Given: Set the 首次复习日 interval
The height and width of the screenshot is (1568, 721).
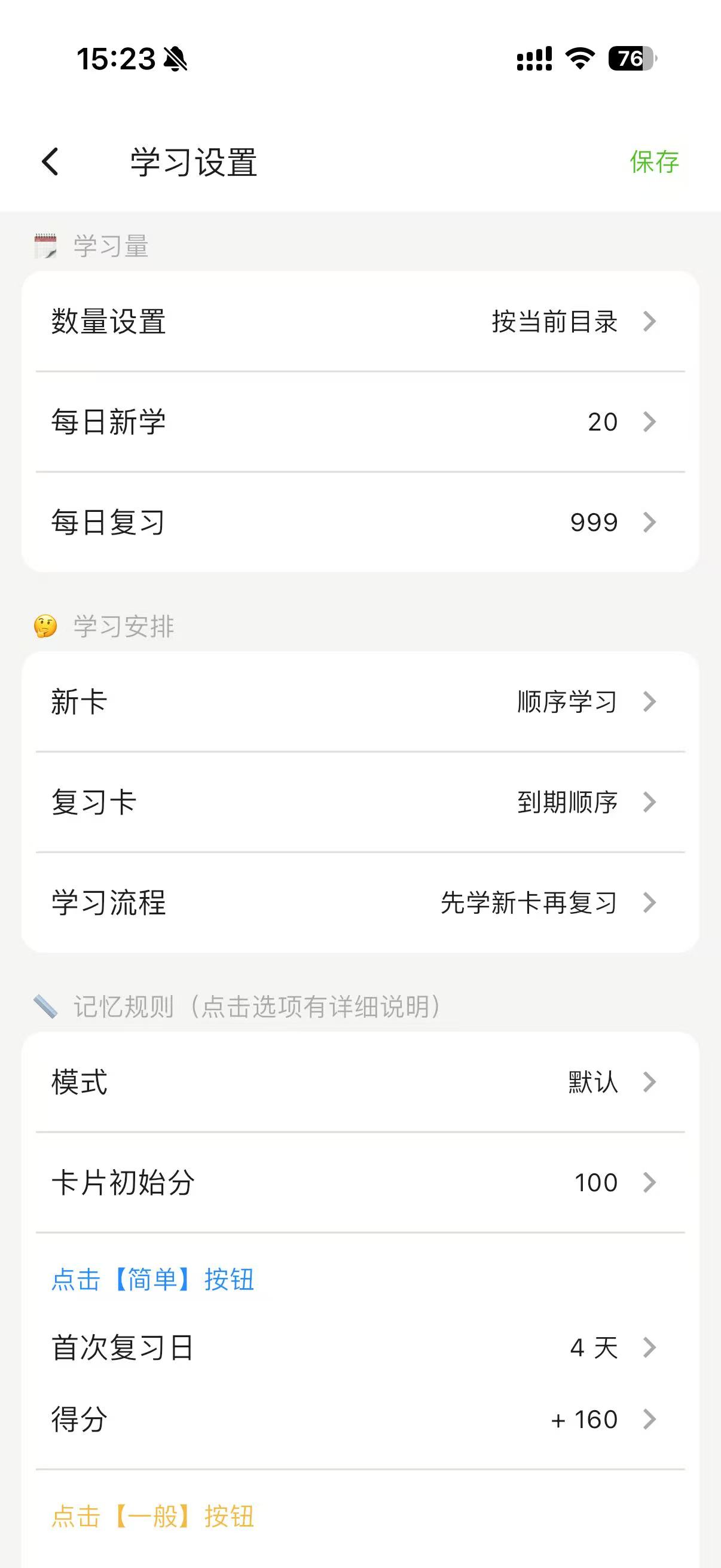Looking at the screenshot, I should pyautogui.click(x=360, y=1348).
